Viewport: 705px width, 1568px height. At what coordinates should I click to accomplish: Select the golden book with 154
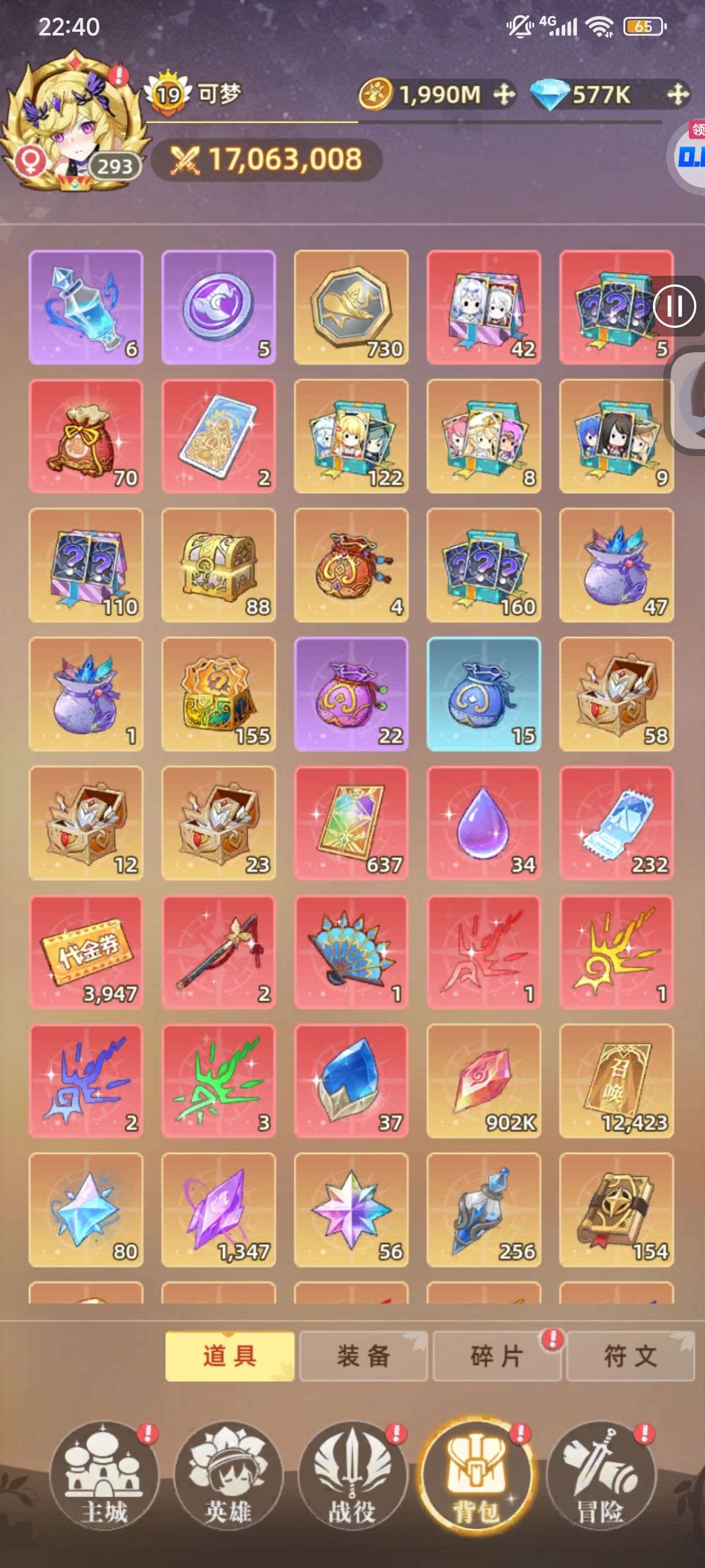point(616,1210)
